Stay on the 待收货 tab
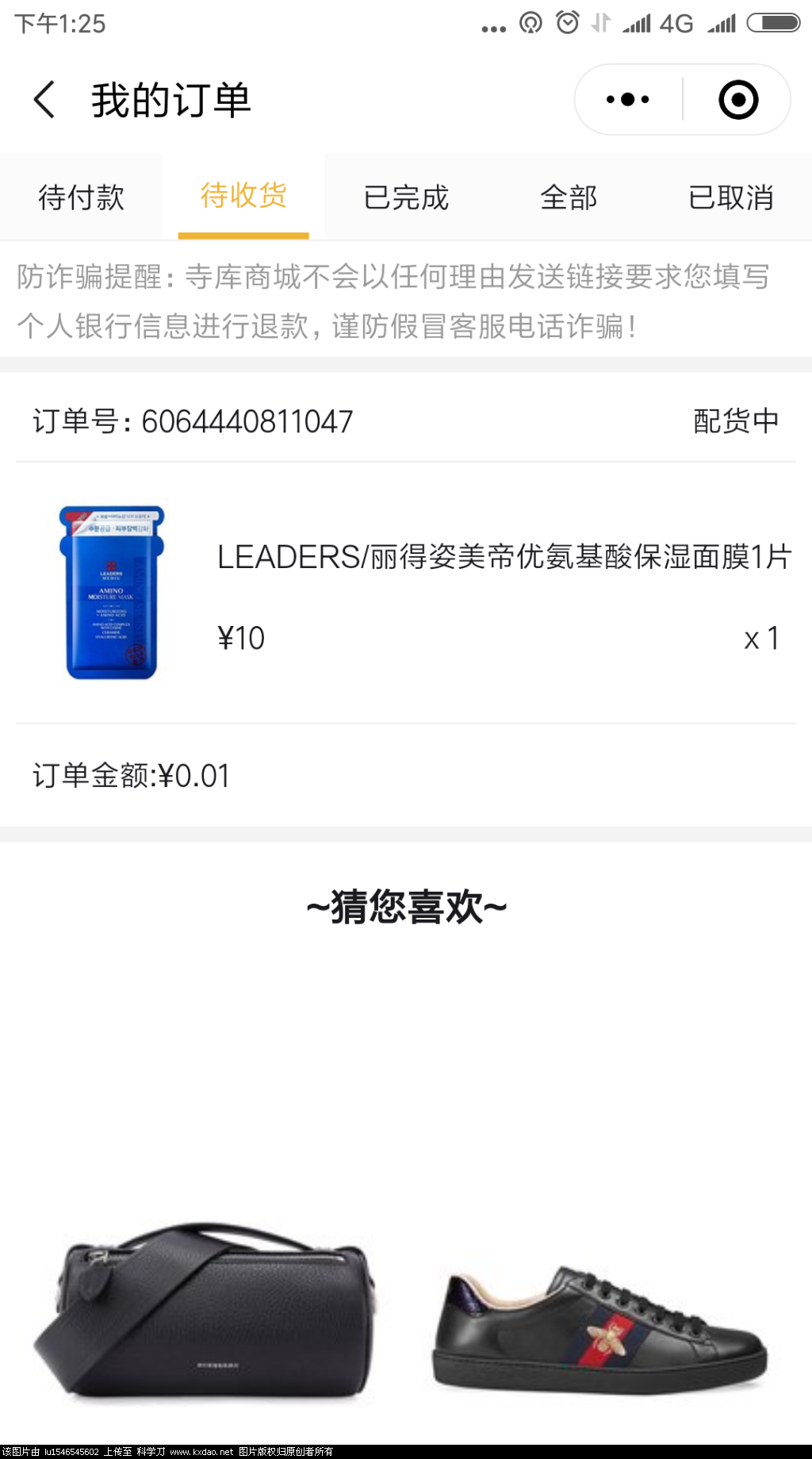The height and width of the screenshot is (1459, 812). point(243,198)
